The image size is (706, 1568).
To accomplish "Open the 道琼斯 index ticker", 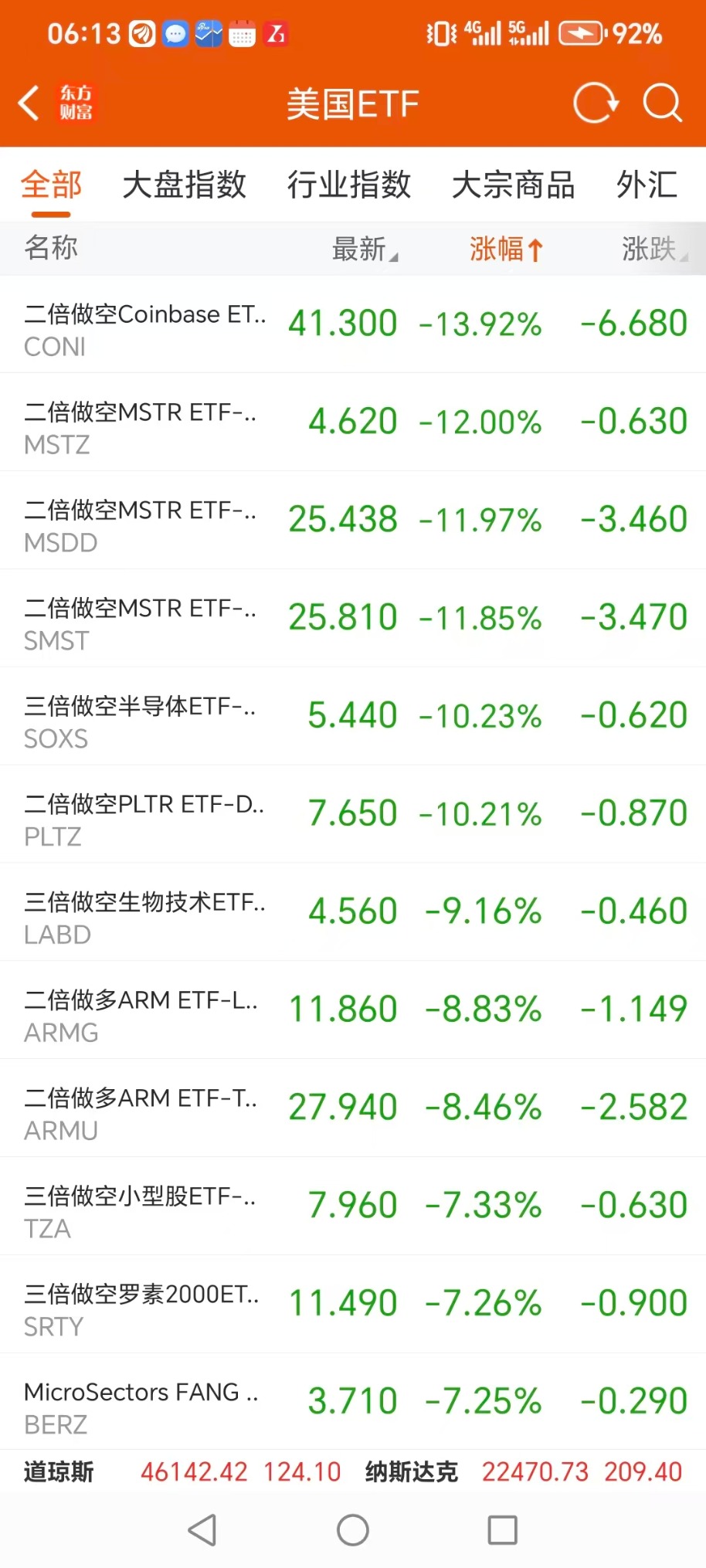I will pos(182,1471).
